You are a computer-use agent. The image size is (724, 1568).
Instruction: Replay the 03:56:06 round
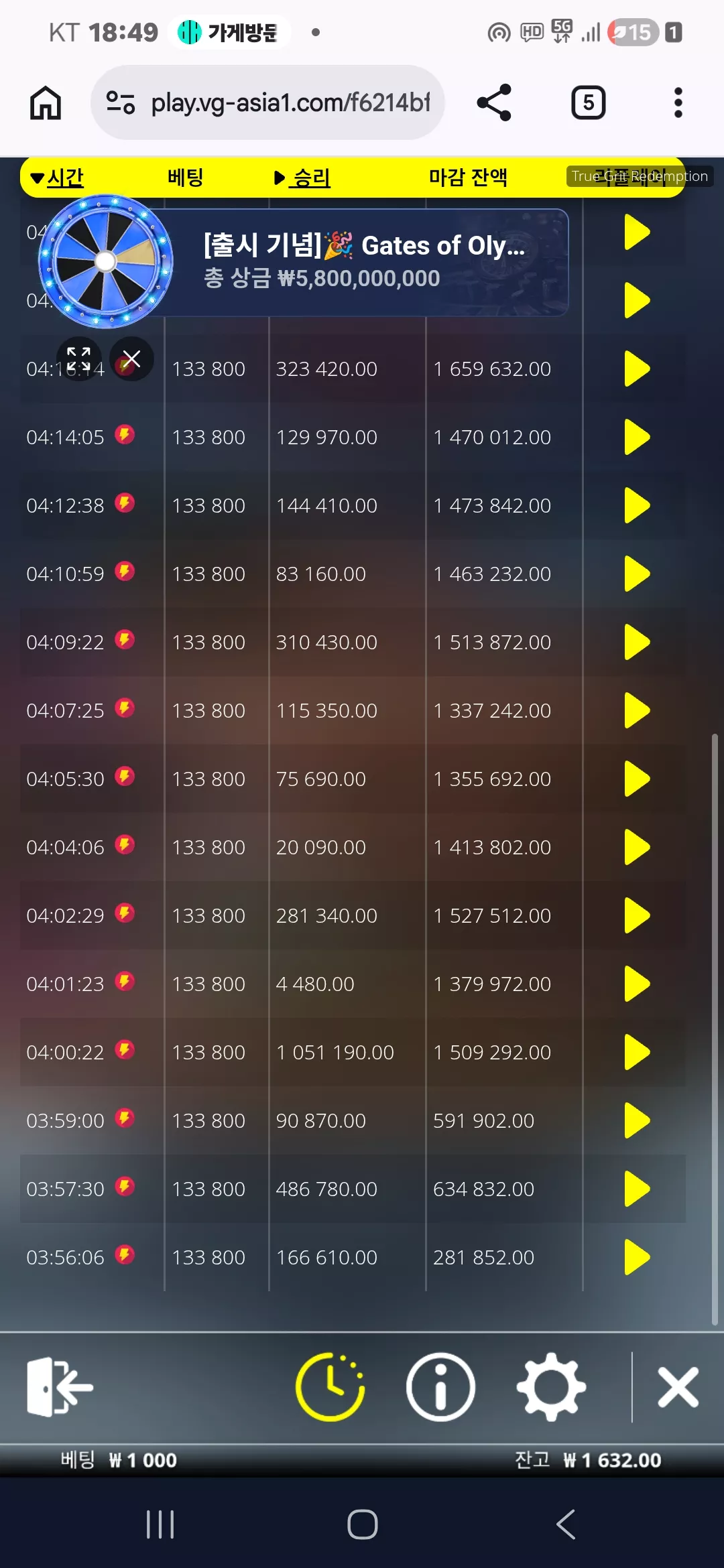click(x=637, y=1257)
